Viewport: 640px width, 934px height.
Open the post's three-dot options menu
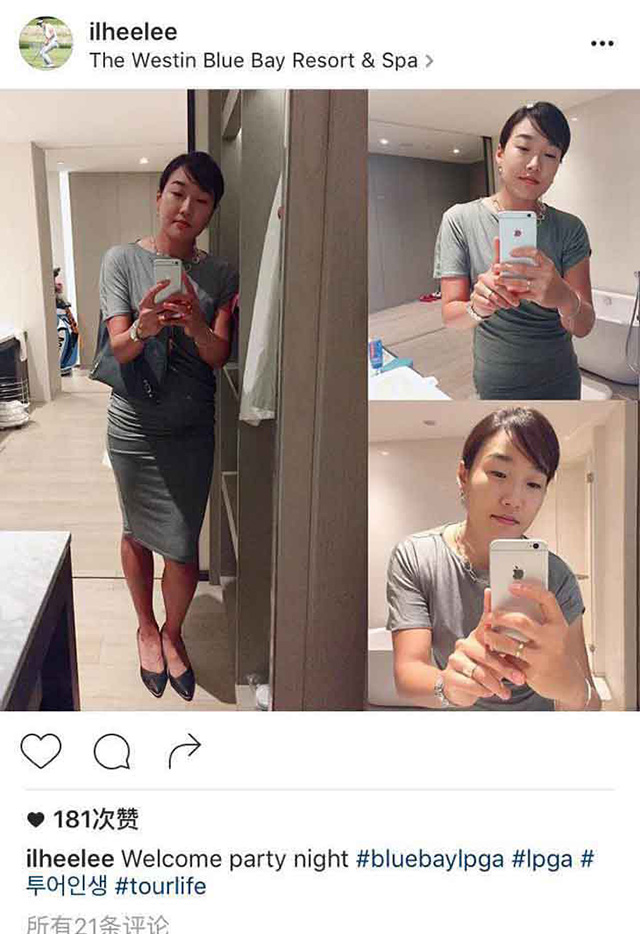602,44
